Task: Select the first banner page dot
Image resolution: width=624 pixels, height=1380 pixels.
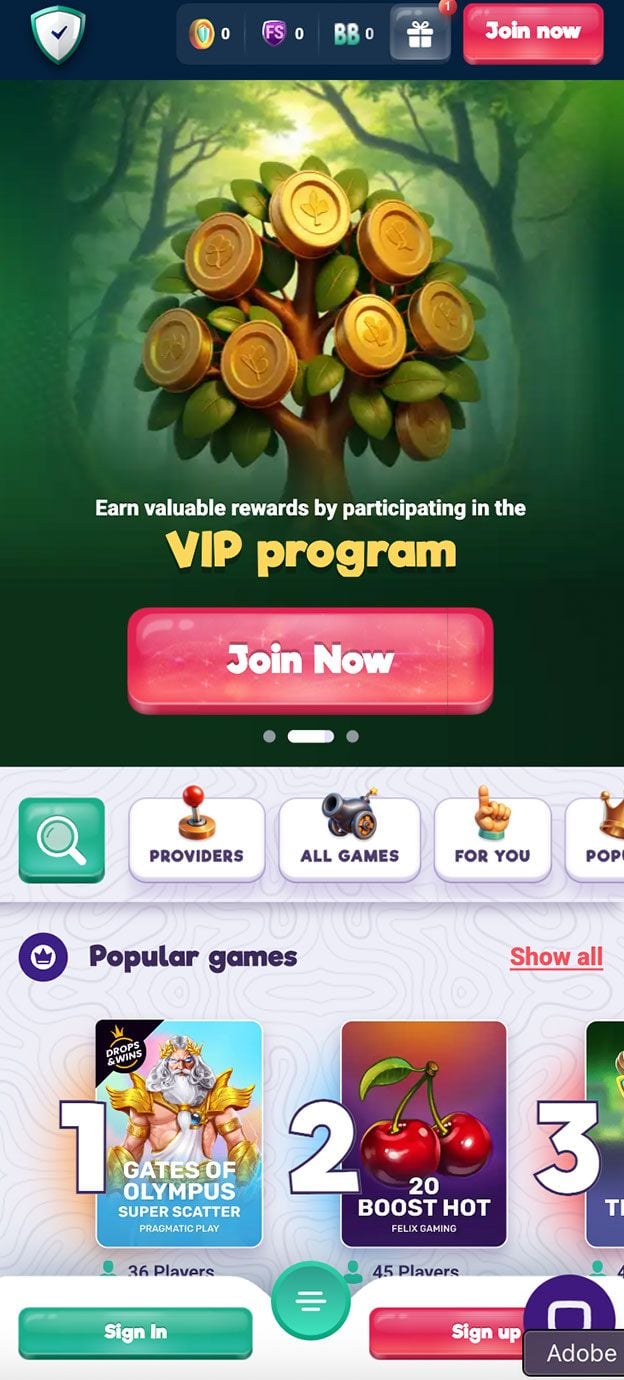Action: point(269,736)
